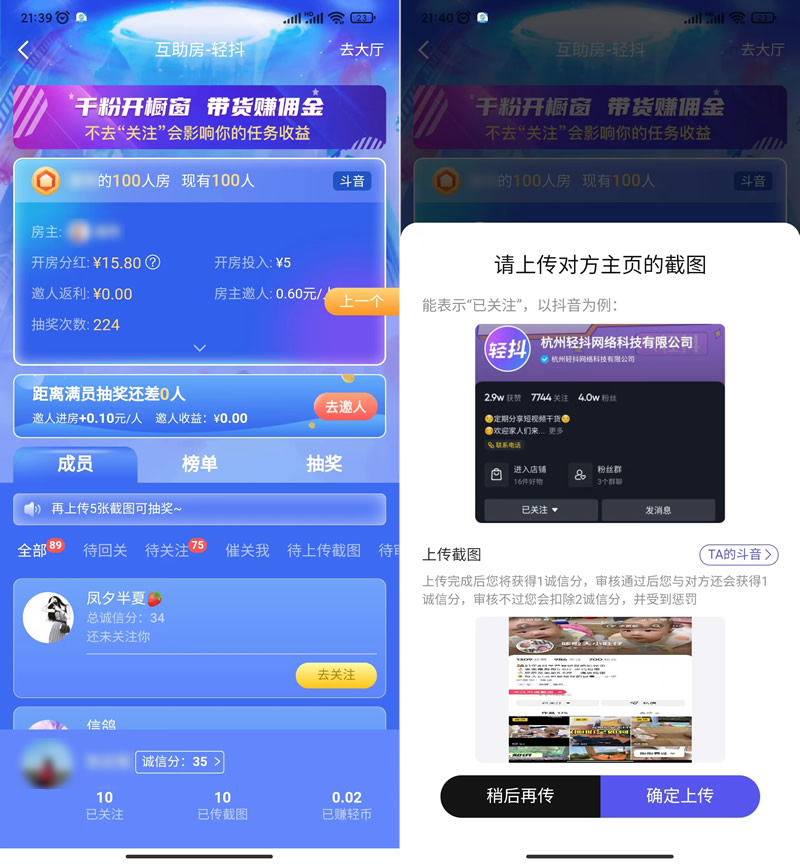
Task: Confirm with the 确定上传 button
Action: 680,796
